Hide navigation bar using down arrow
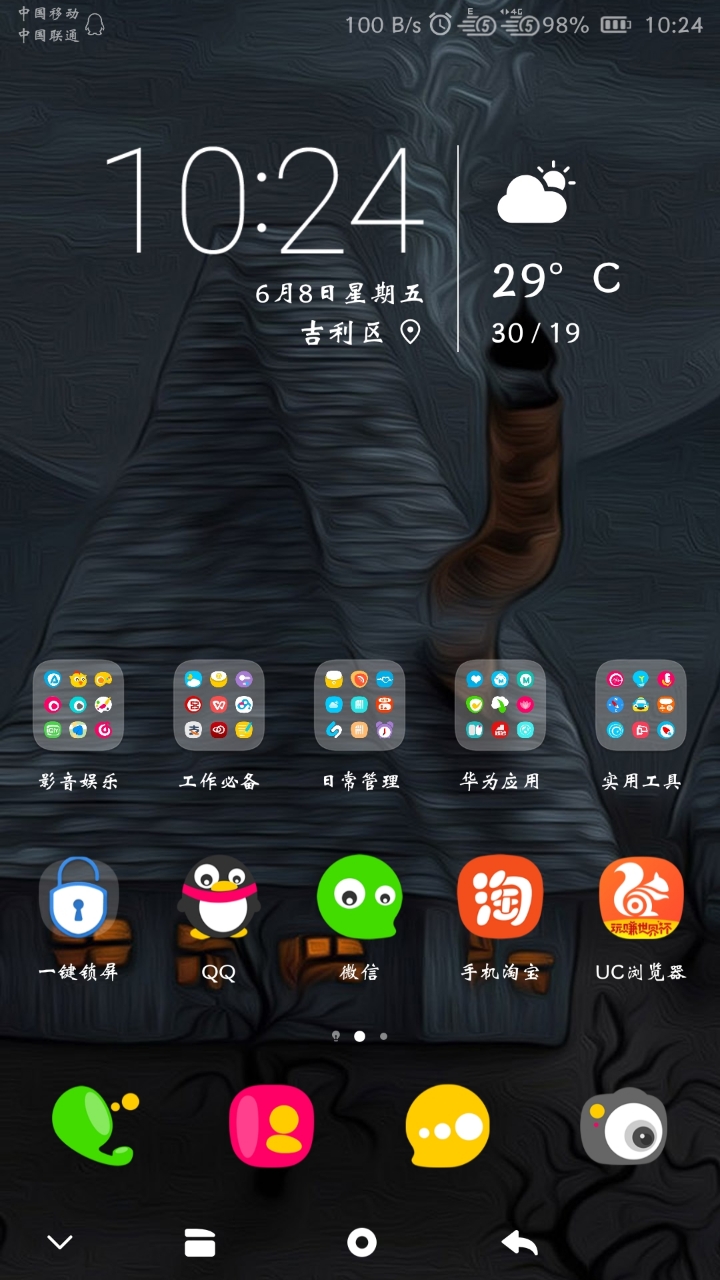This screenshot has width=720, height=1280. pyautogui.click(x=60, y=1243)
